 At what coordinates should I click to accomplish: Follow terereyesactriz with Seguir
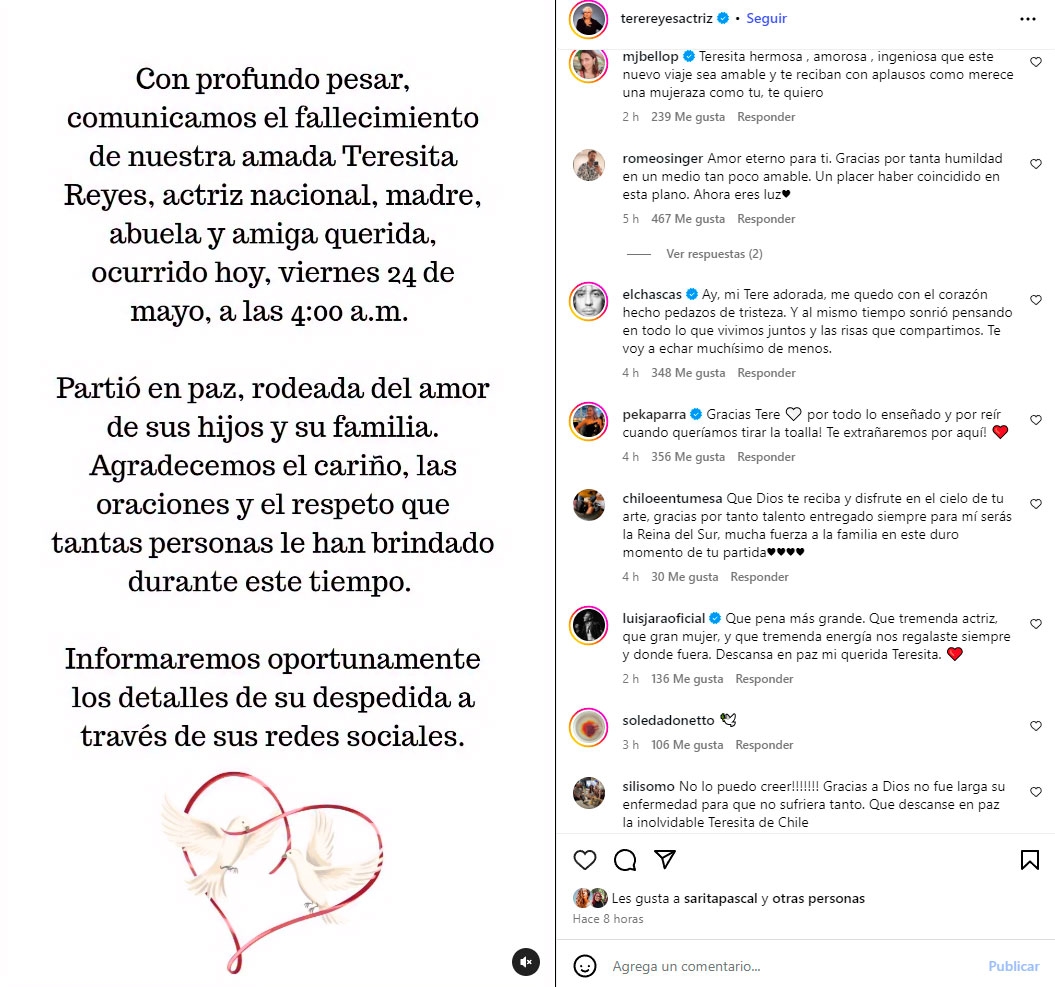tap(767, 18)
